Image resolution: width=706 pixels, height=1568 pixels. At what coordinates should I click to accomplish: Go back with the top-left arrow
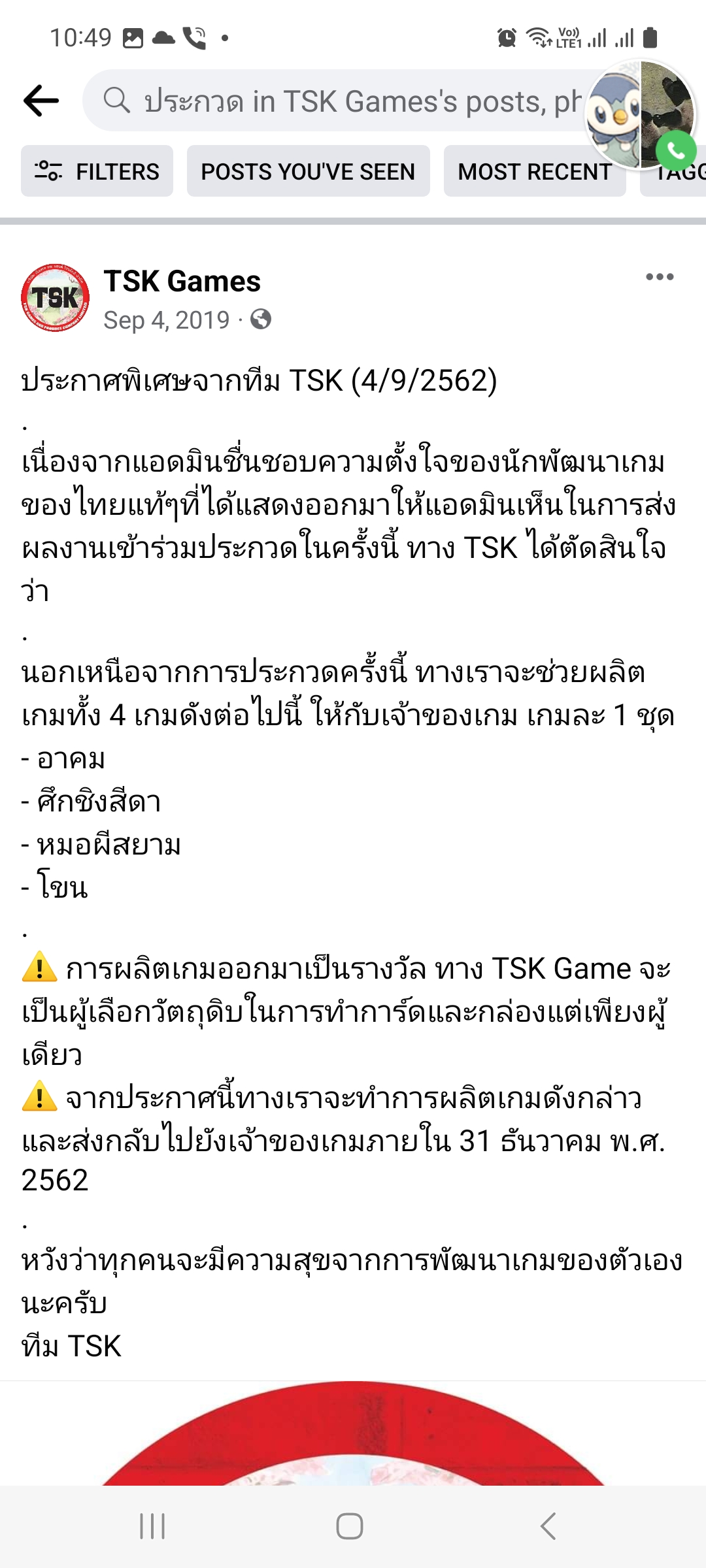(x=41, y=101)
